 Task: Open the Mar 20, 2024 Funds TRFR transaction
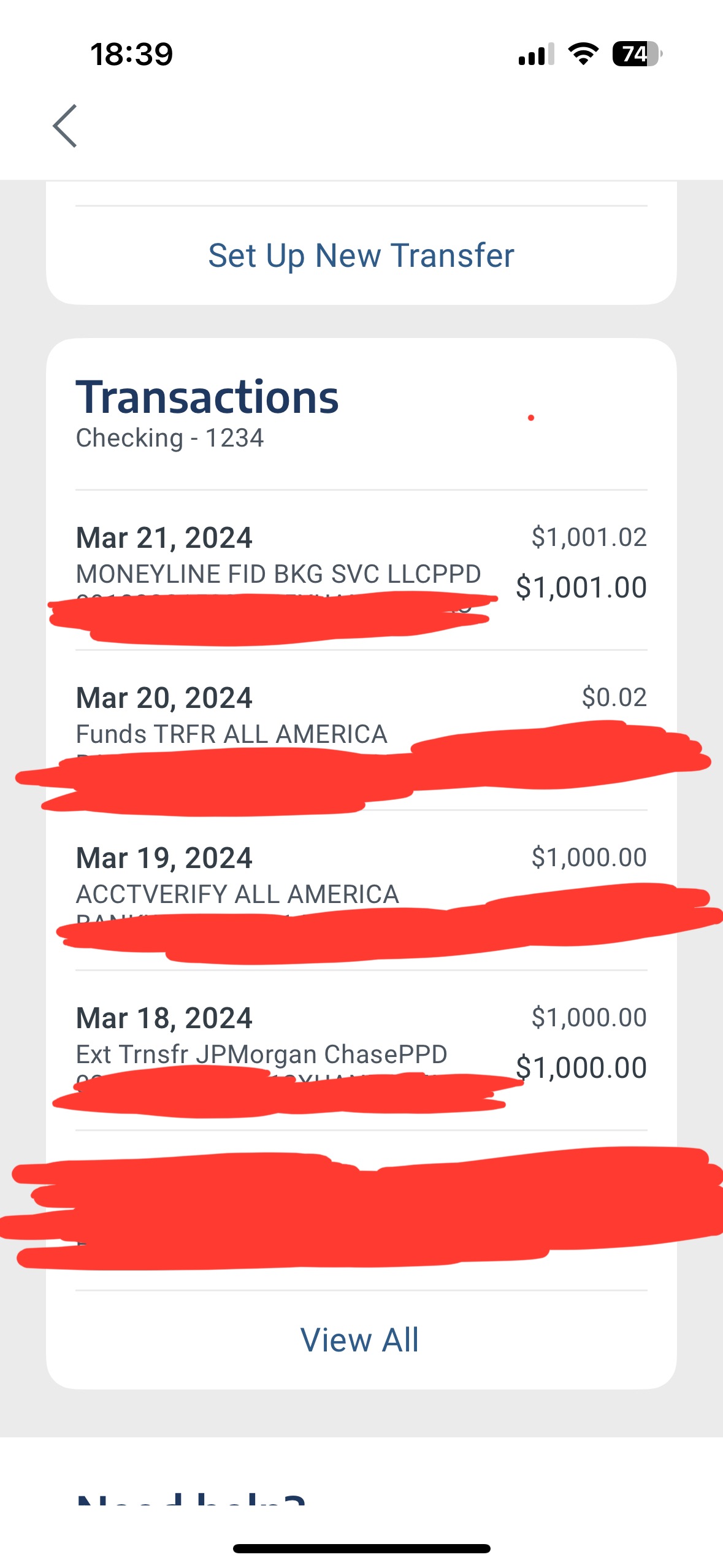[x=361, y=730]
